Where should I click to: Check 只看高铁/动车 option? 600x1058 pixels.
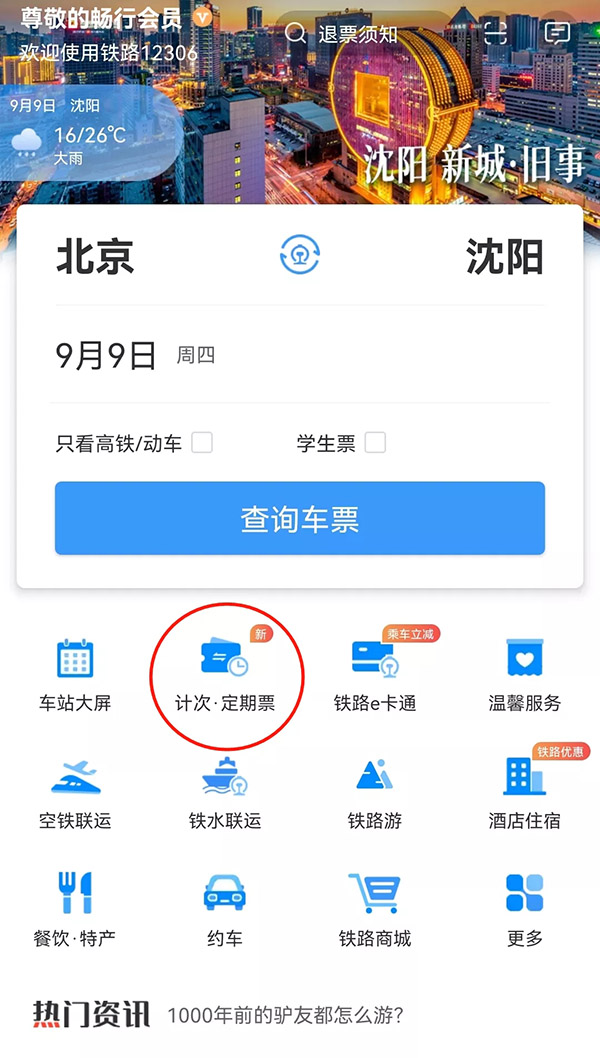[x=202, y=442]
